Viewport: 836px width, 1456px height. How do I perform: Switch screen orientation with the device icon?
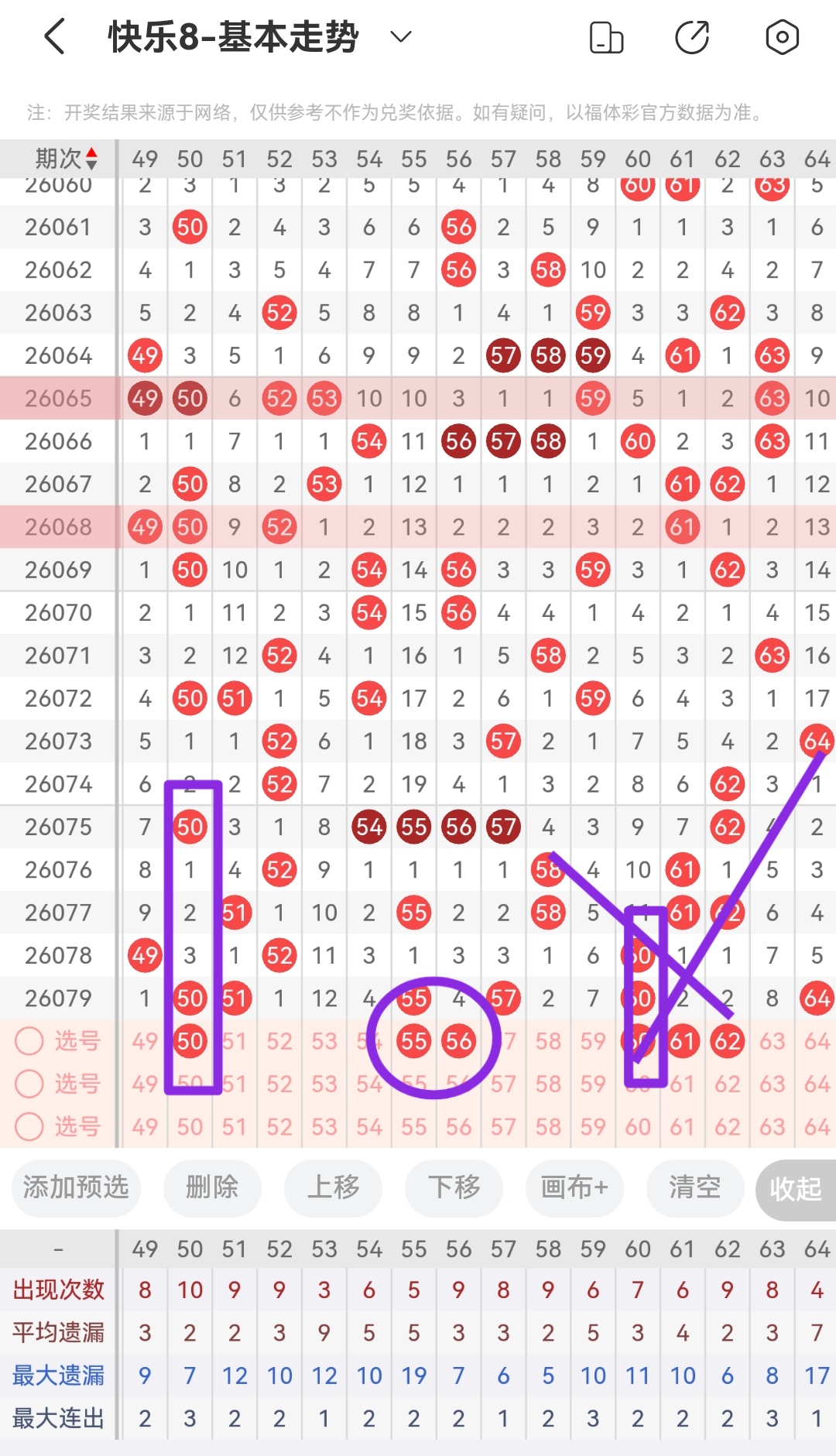pyautogui.click(x=606, y=37)
